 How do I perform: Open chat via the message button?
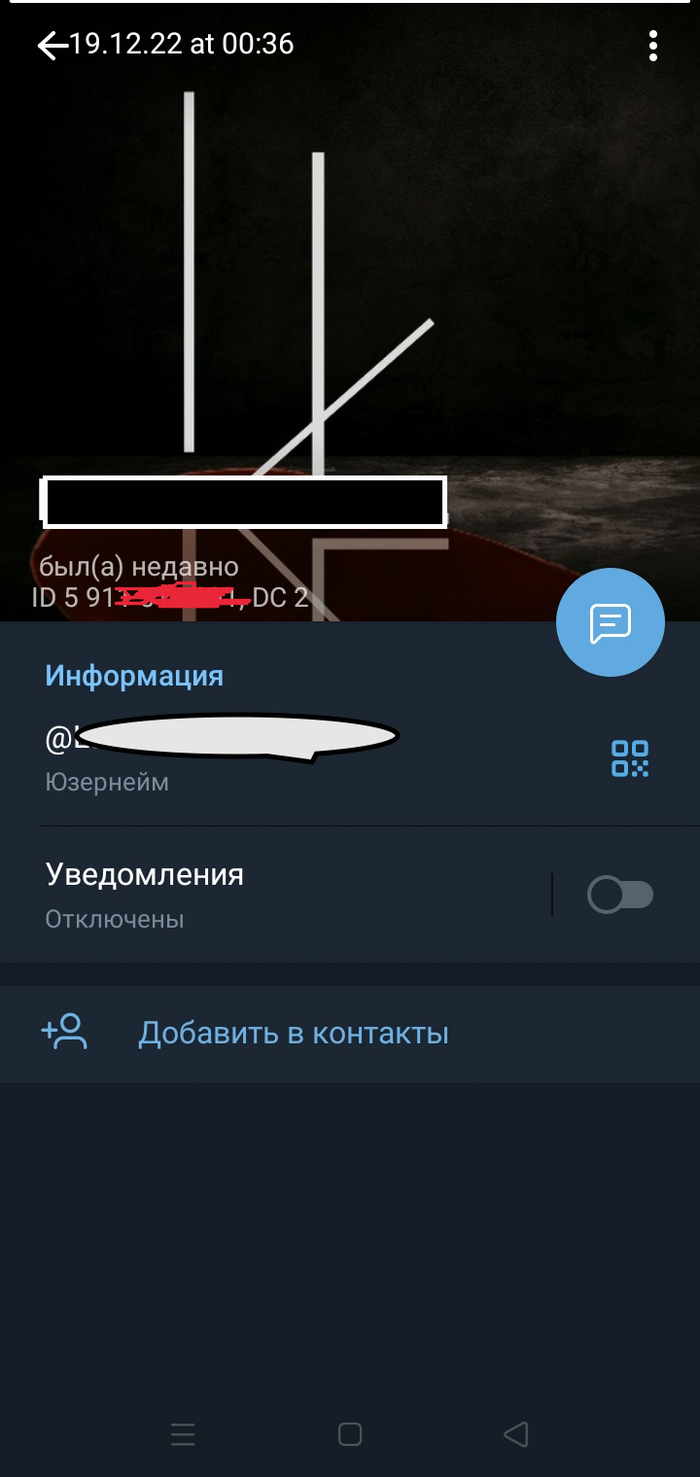point(610,623)
